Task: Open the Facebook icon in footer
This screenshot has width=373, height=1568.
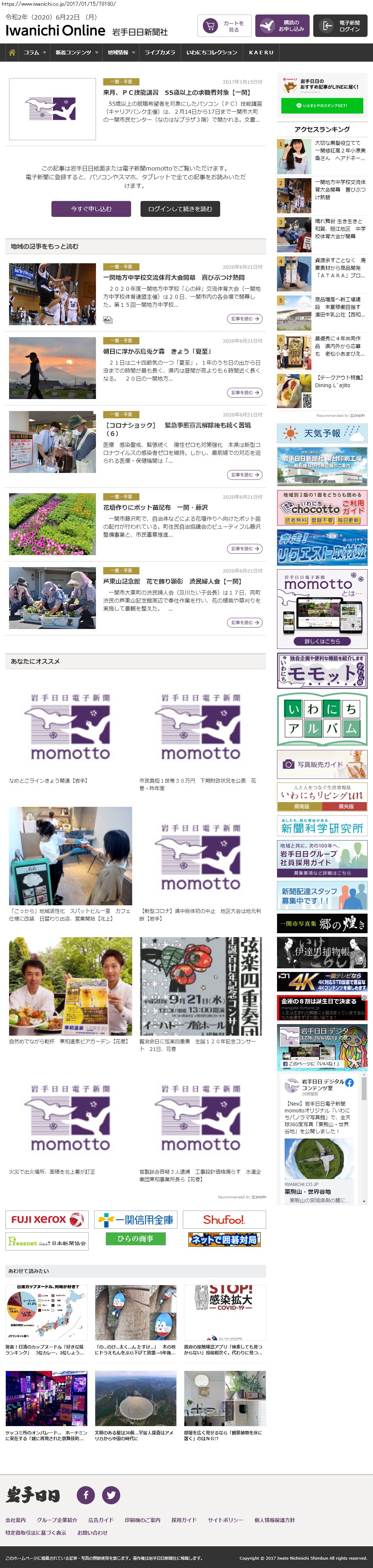Action: (86, 1495)
